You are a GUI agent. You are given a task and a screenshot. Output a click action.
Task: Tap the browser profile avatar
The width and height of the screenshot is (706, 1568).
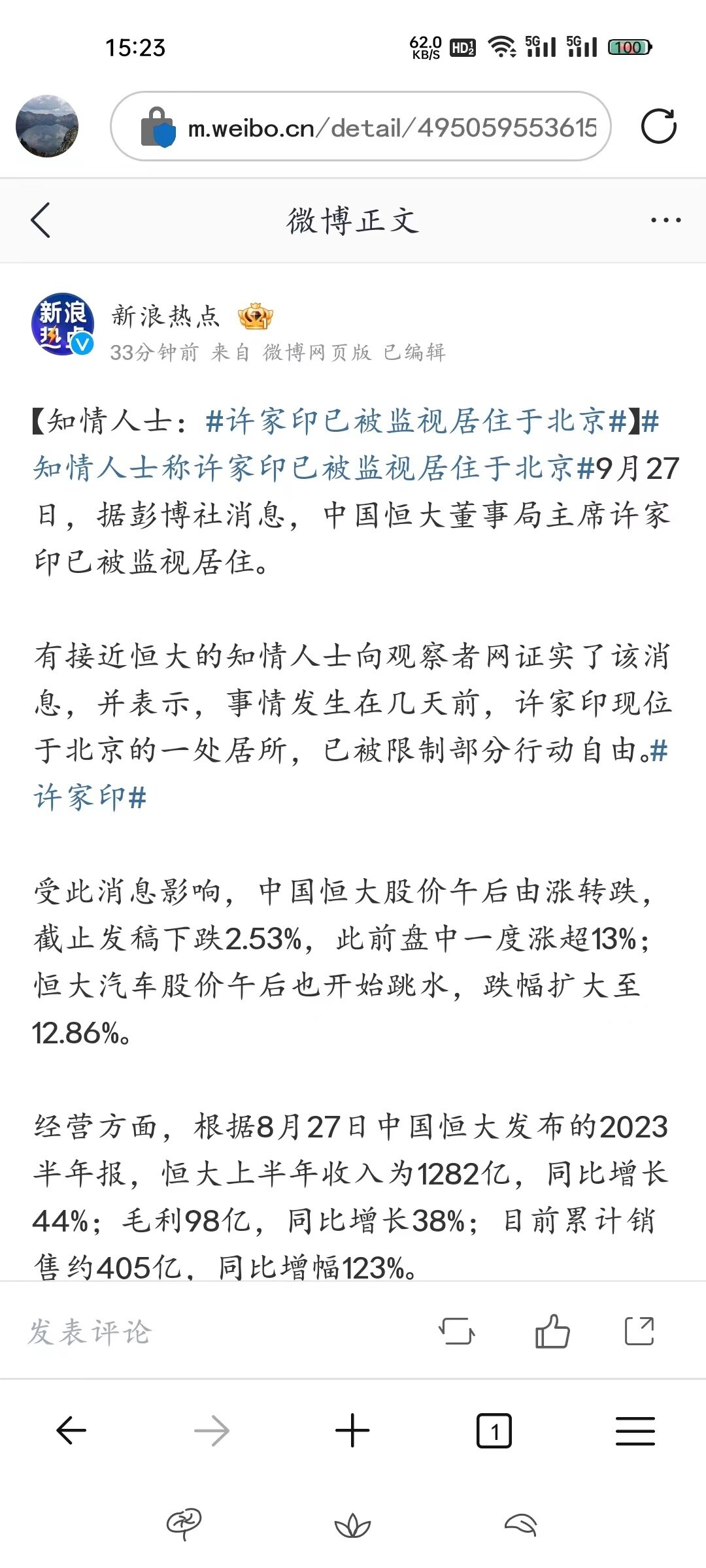pyautogui.click(x=47, y=126)
